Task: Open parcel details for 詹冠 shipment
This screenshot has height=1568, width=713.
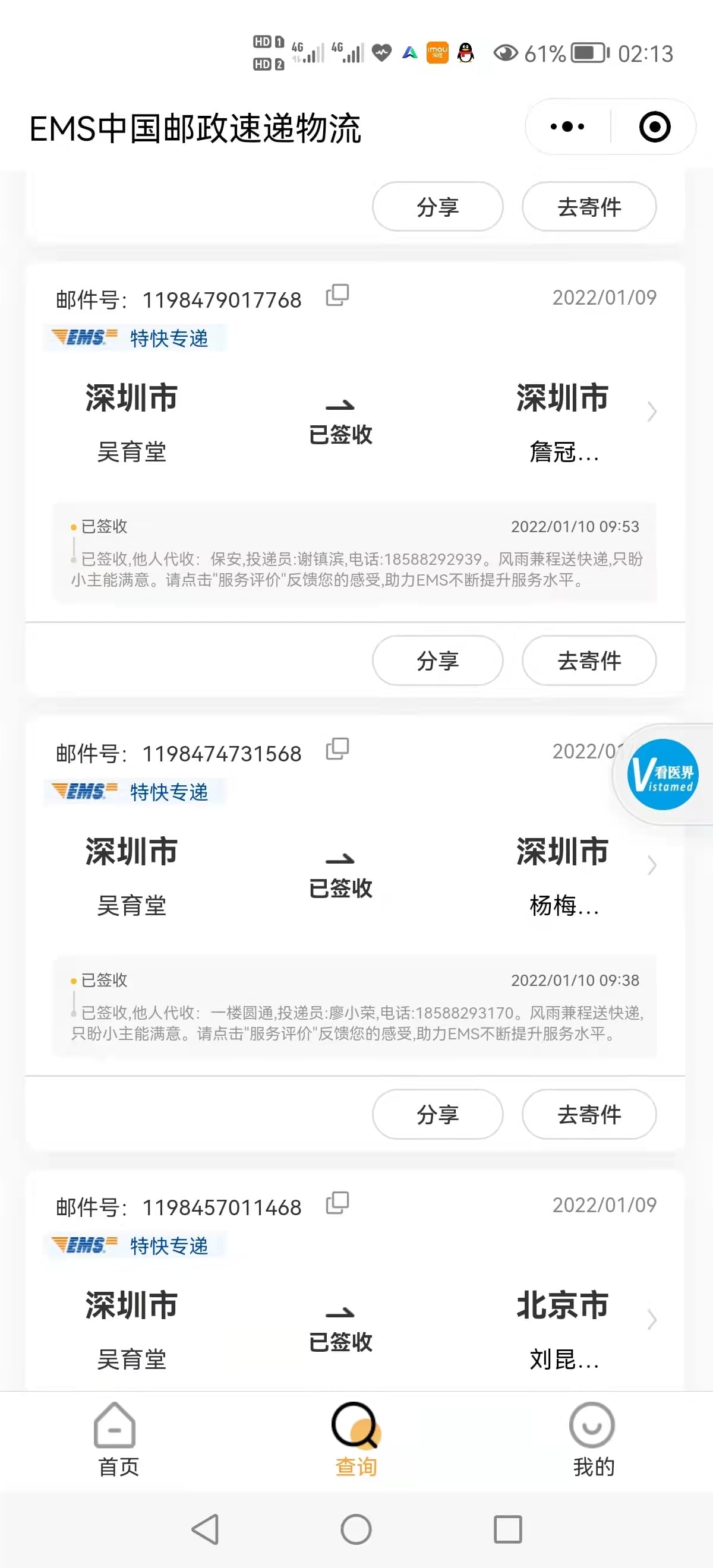Action: click(651, 412)
